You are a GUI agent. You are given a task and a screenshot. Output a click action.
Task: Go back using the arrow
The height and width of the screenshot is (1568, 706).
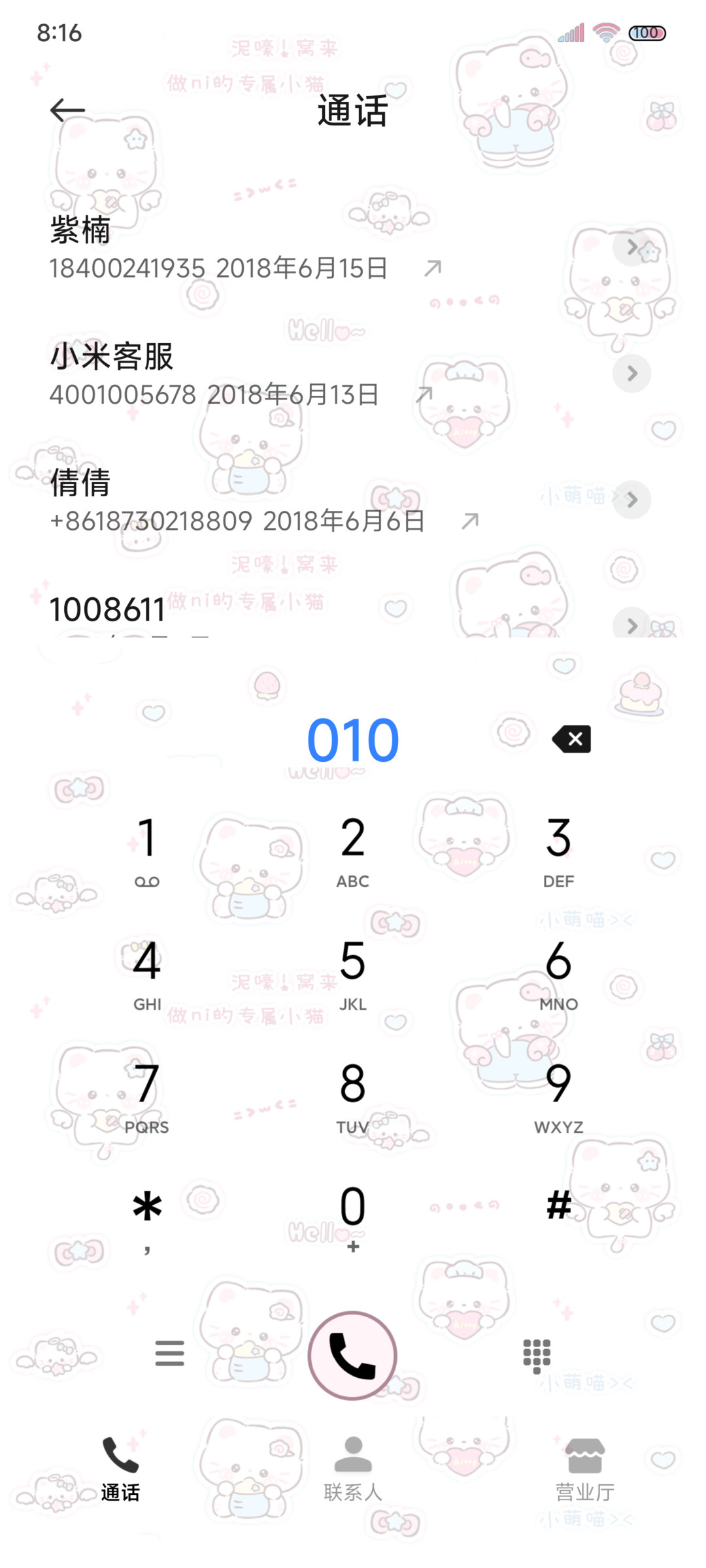pyautogui.click(x=67, y=110)
